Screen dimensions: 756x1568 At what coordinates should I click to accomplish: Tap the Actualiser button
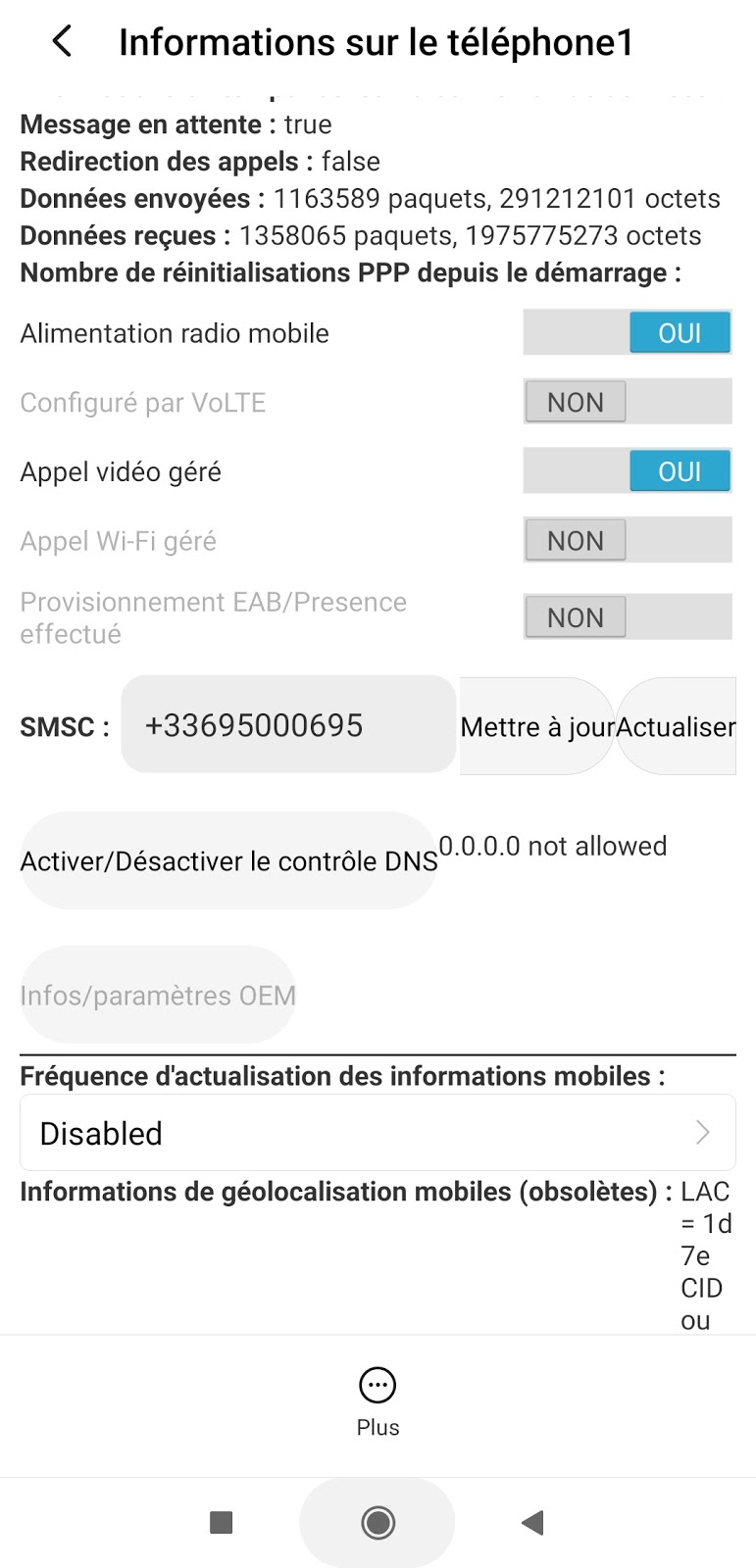677,726
